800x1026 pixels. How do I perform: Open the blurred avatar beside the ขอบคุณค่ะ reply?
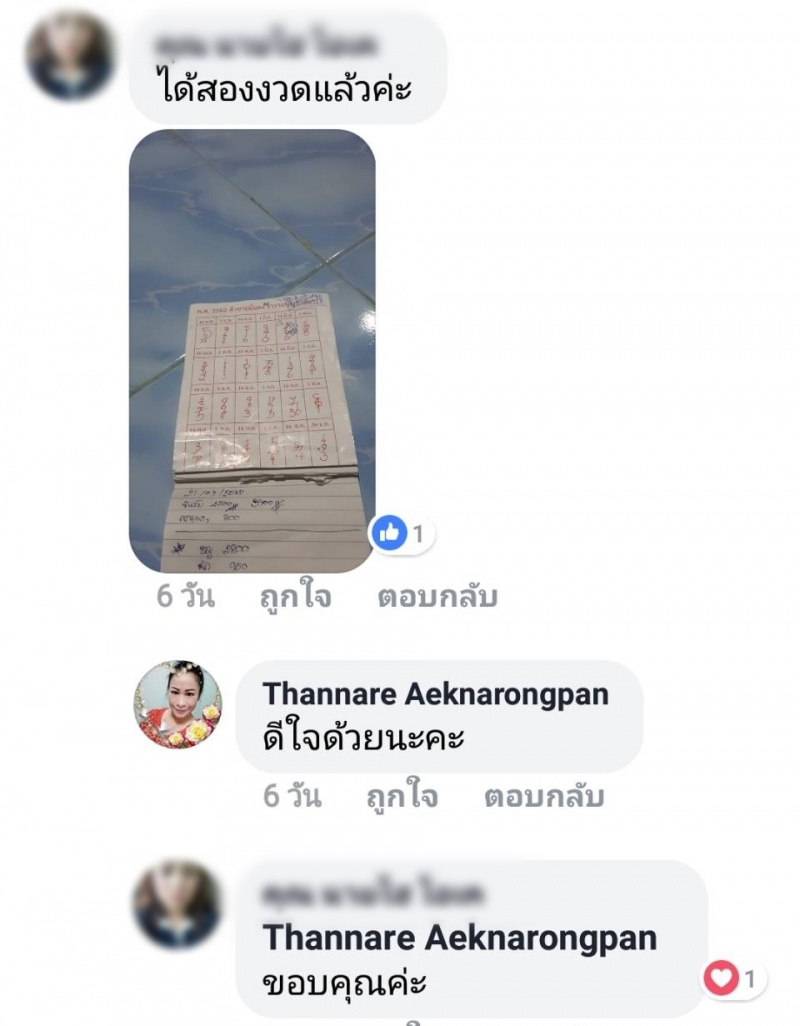tap(178, 905)
